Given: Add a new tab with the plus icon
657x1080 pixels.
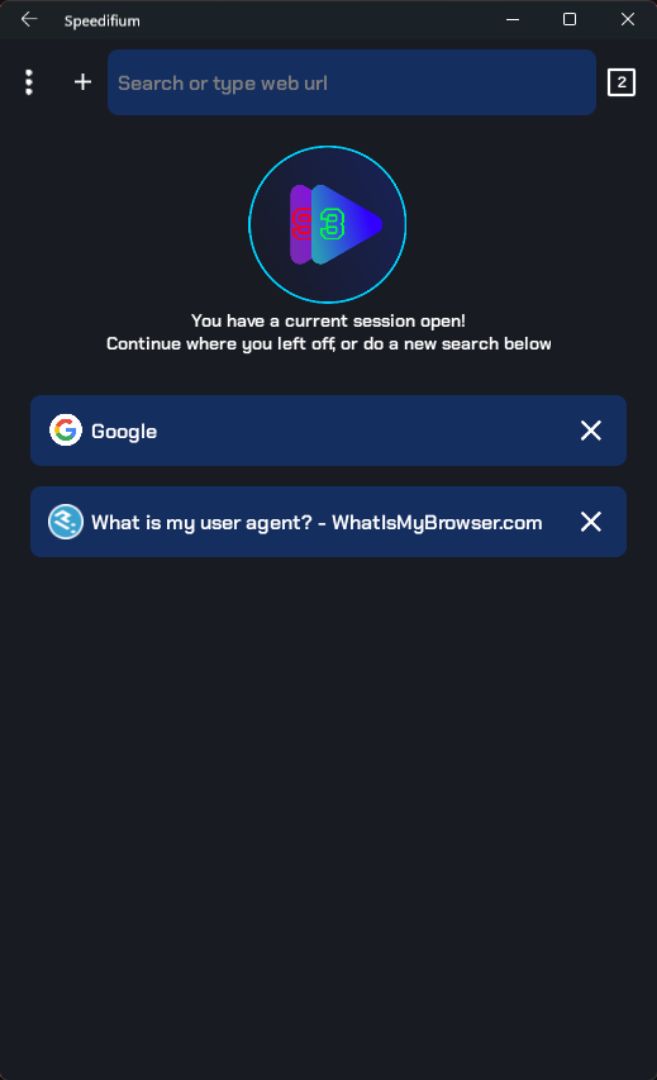Looking at the screenshot, I should [83, 82].
